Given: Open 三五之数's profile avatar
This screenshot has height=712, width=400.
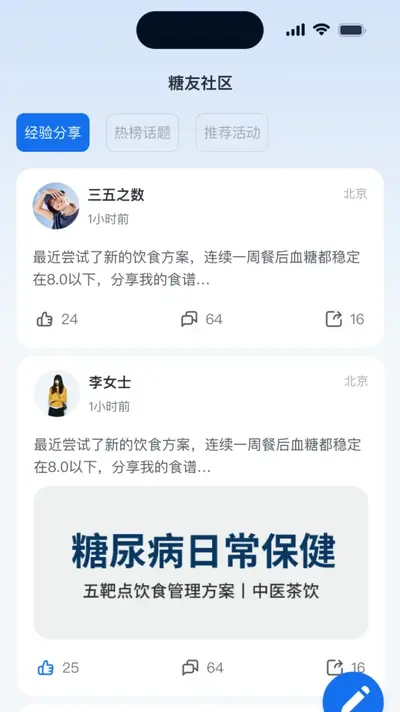Looking at the screenshot, I should (56, 206).
